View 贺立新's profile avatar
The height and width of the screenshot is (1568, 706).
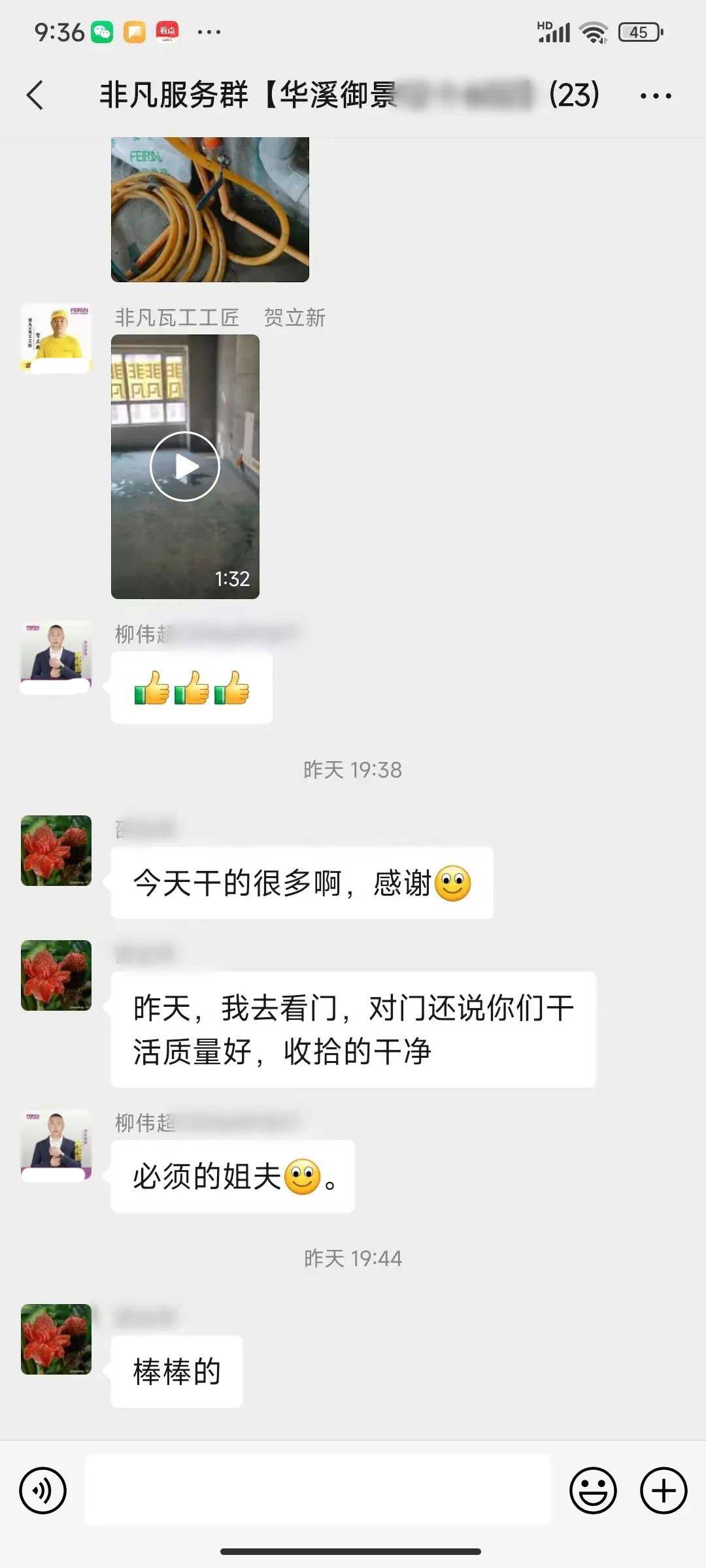pyautogui.click(x=56, y=338)
